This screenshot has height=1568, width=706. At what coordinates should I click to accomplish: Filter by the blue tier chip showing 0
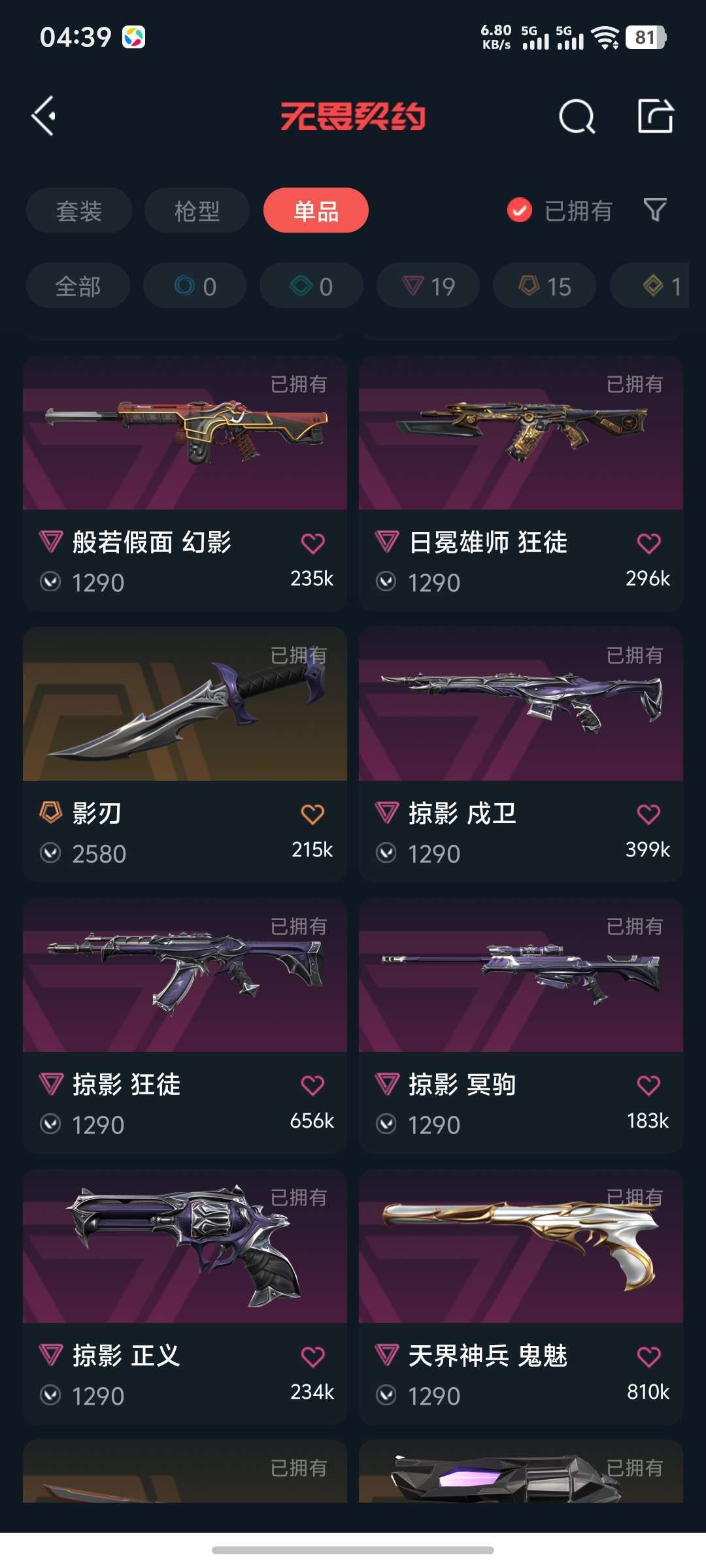pos(195,286)
